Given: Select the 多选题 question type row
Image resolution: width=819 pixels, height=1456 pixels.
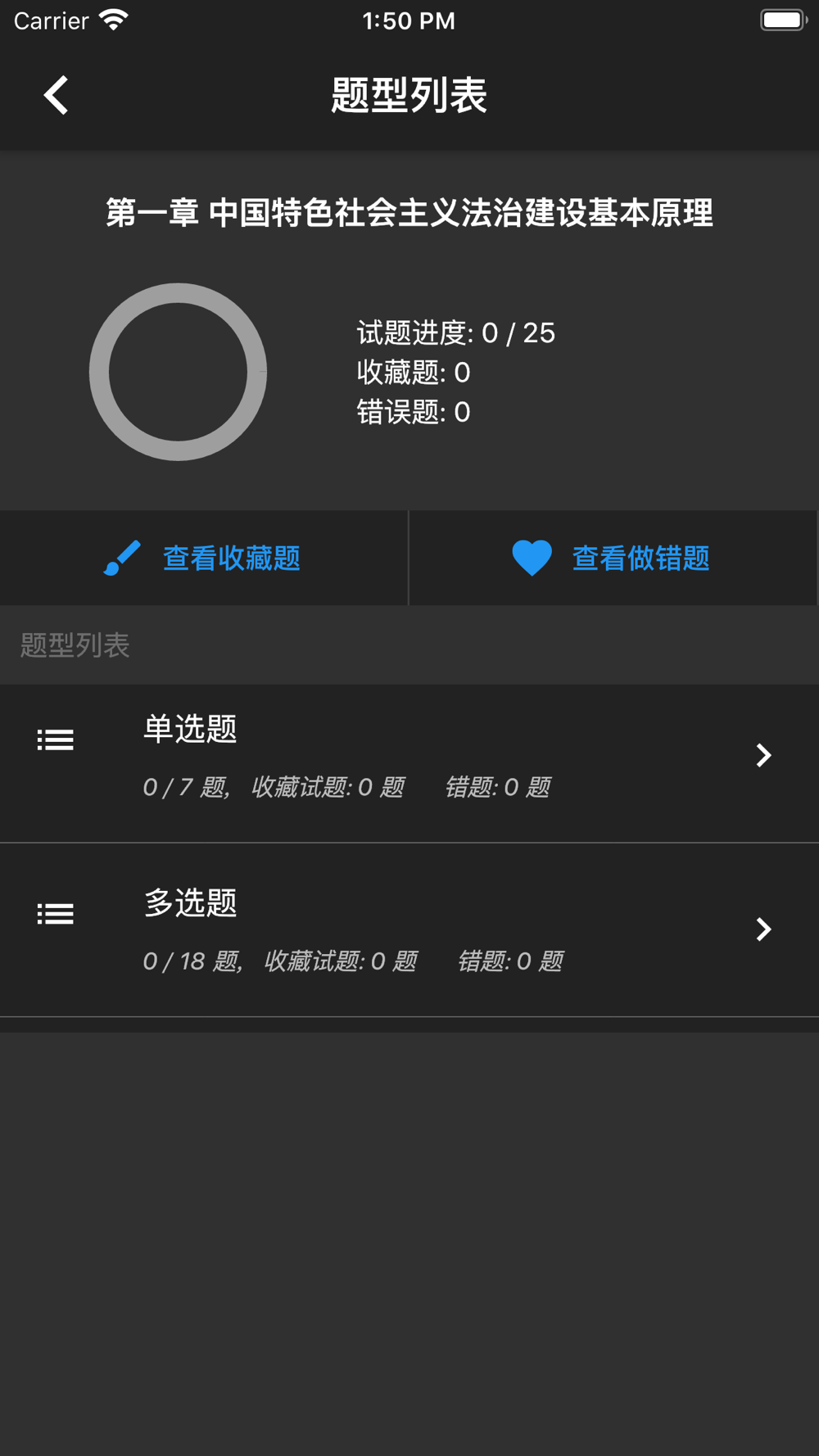Looking at the screenshot, I should click(x=409, y=930).
